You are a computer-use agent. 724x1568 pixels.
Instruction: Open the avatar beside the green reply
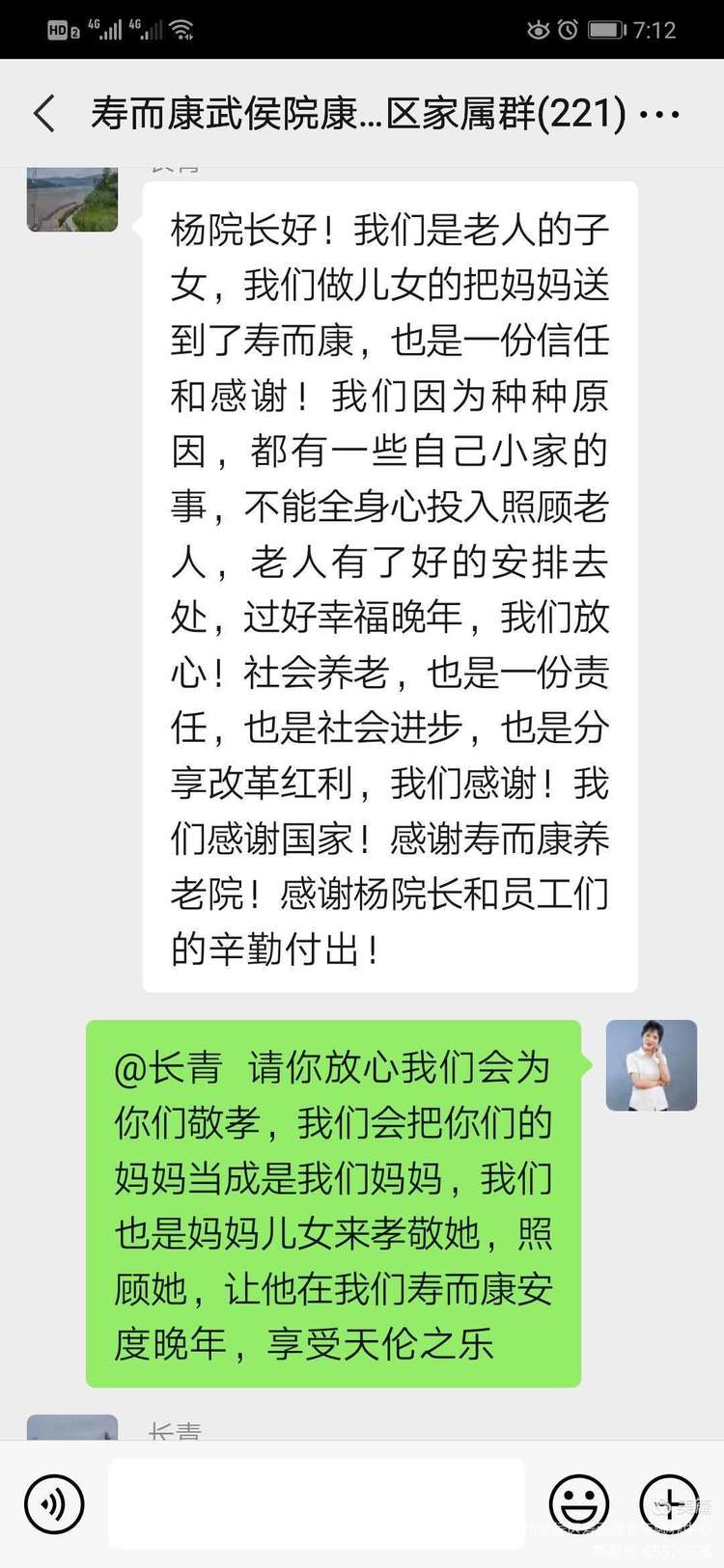[x=651, y=1065]
